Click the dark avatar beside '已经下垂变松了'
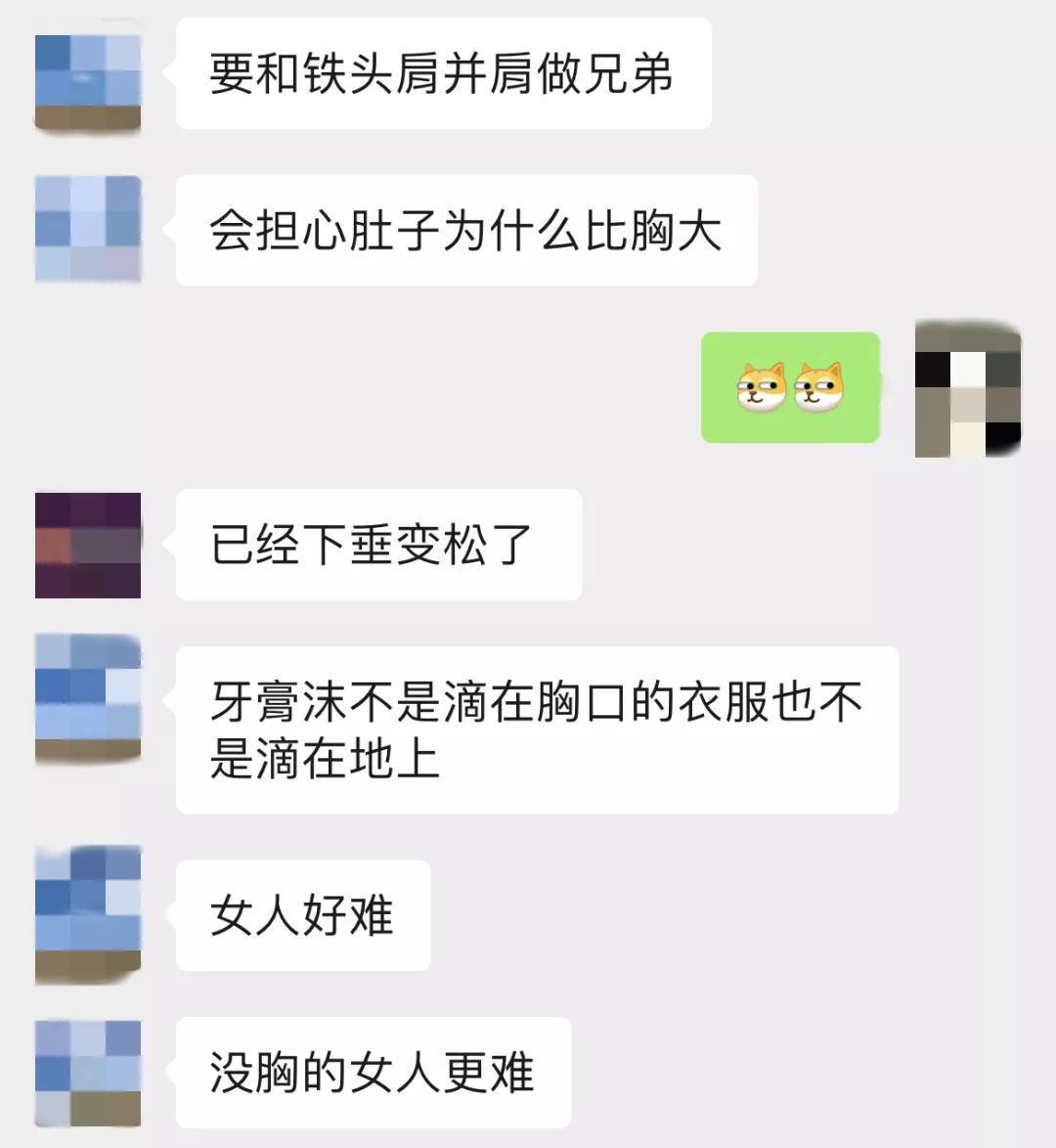This screenshot has height=1148, width=1056. 87,546
